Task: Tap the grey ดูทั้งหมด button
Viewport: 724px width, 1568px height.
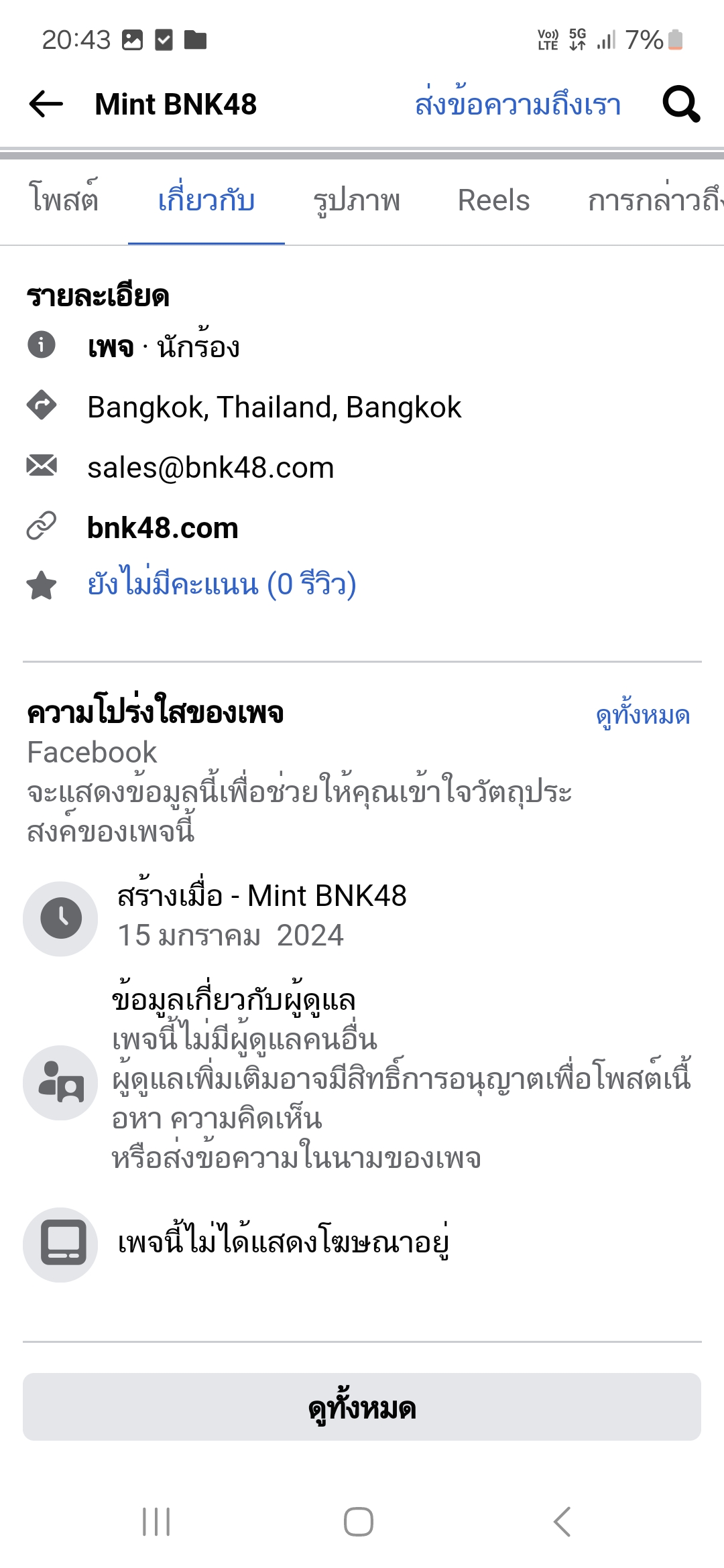Action: click(x=362, y=1407)
